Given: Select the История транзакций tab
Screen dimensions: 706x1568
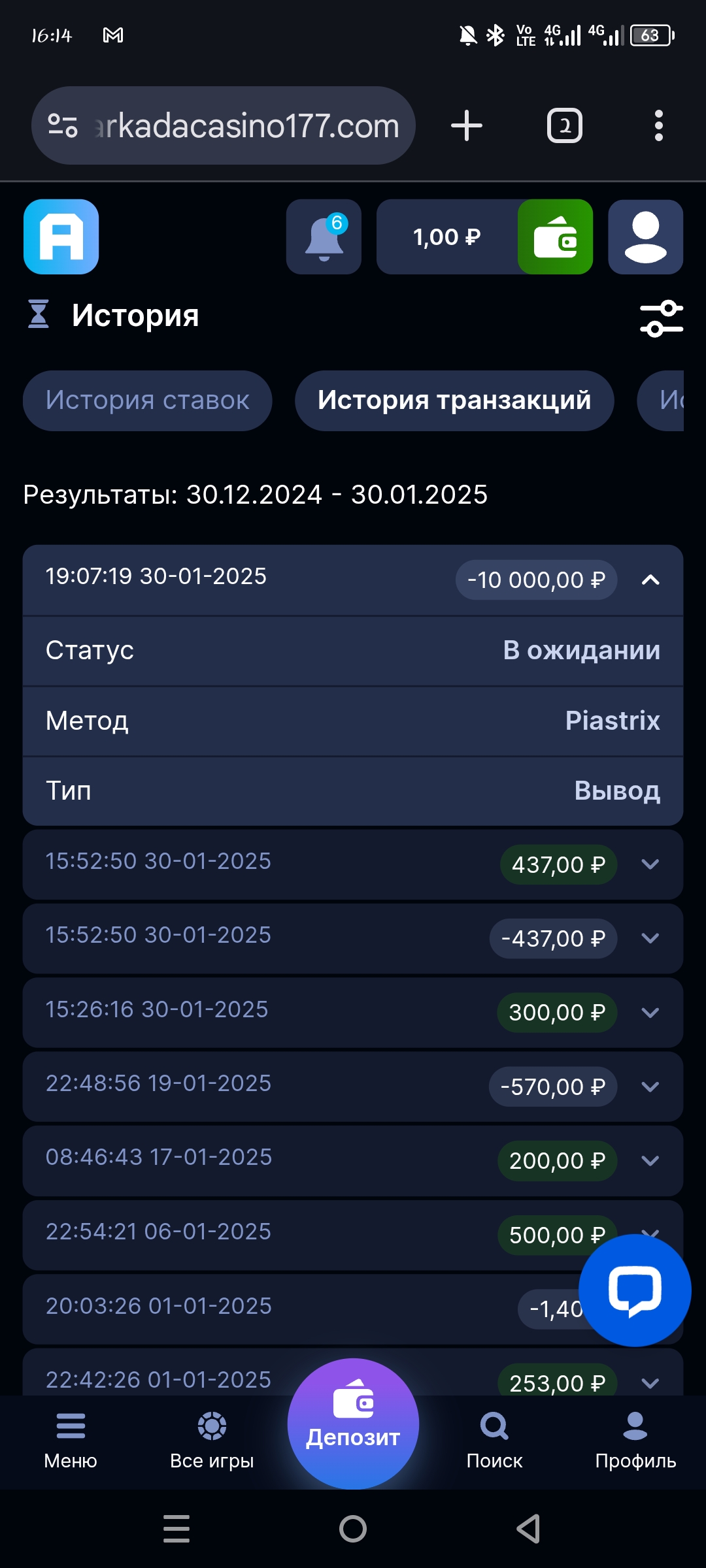Looking at the screenshot, I should coord(454,400).
